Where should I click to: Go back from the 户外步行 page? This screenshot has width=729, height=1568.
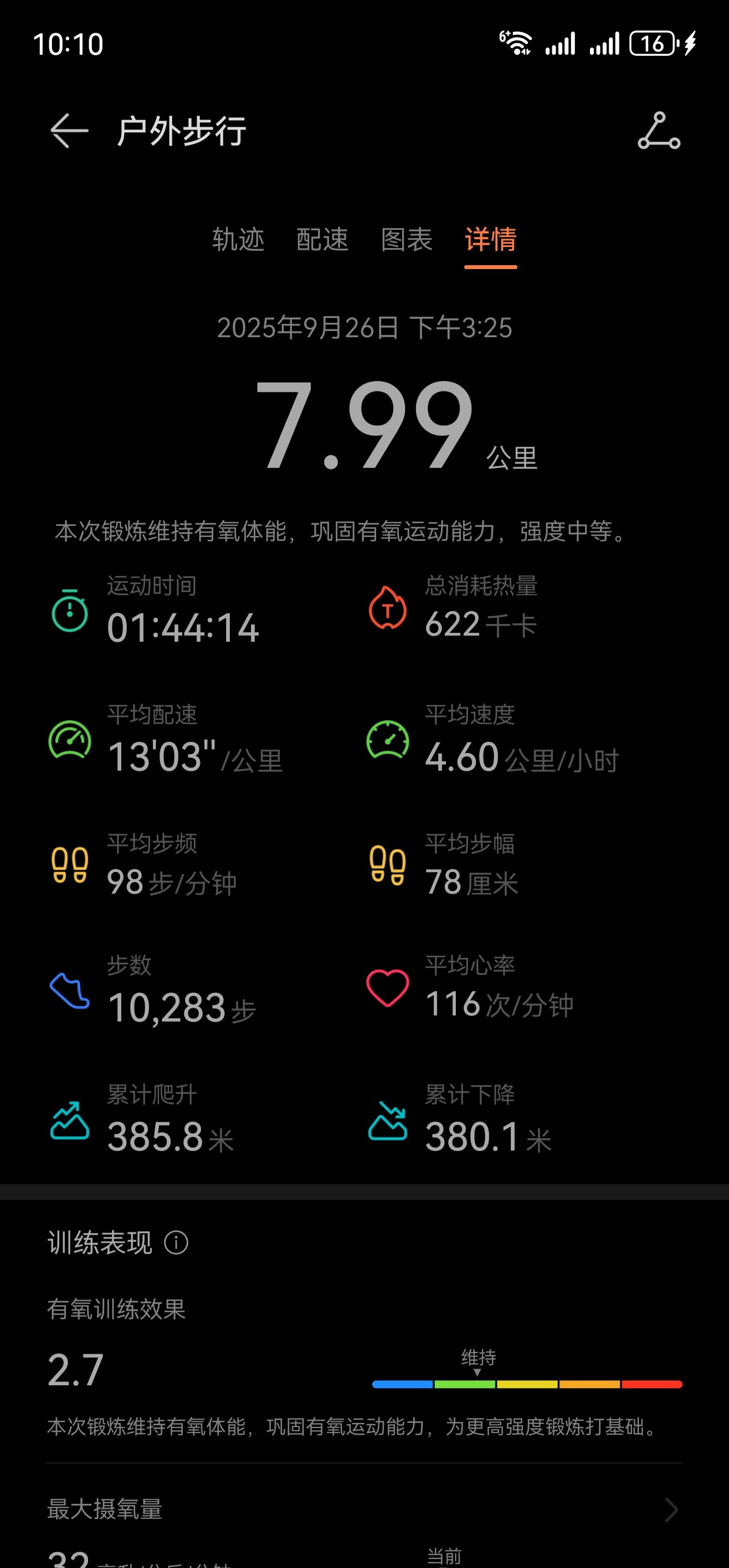click(69, 130)
